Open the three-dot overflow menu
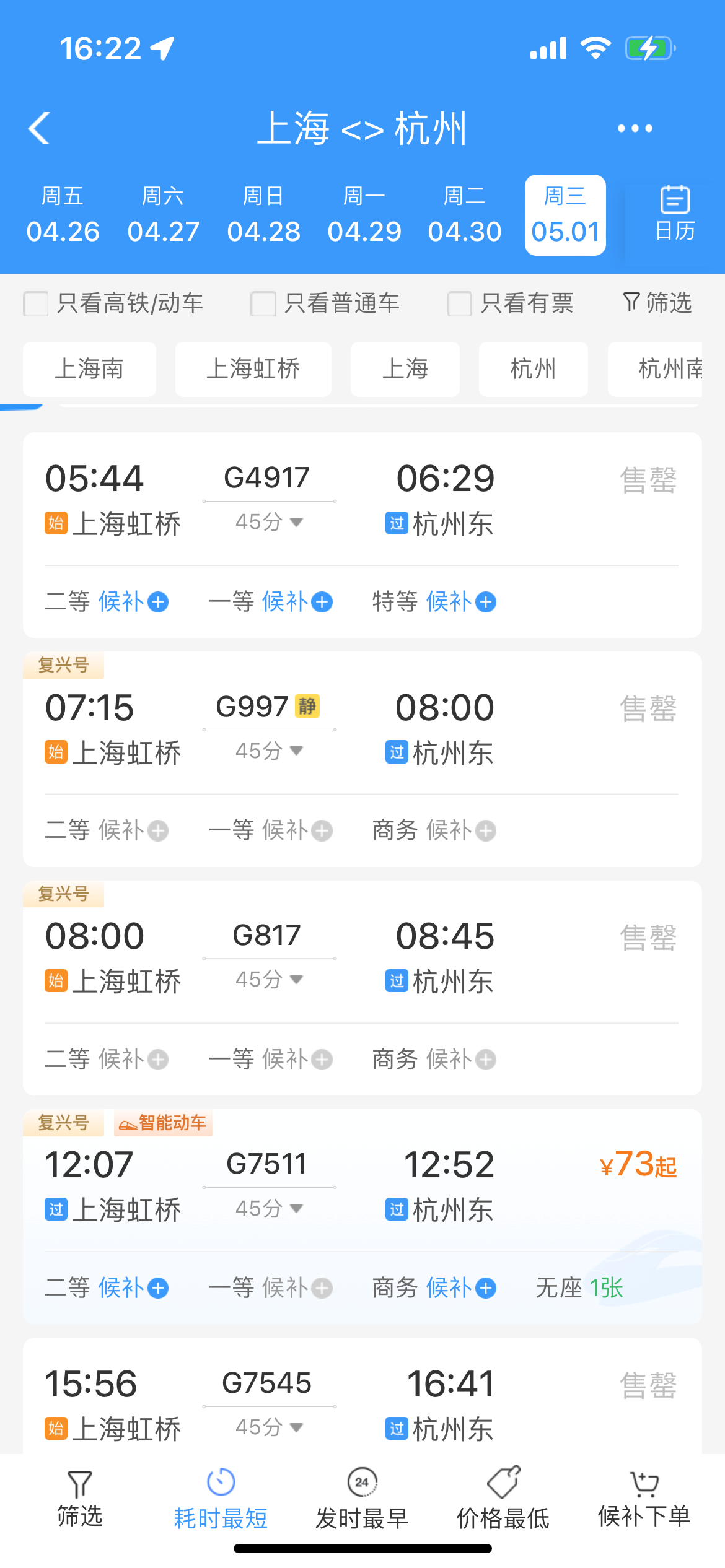The height and width of the screenshot is (1568, 725). pos(635,128)
